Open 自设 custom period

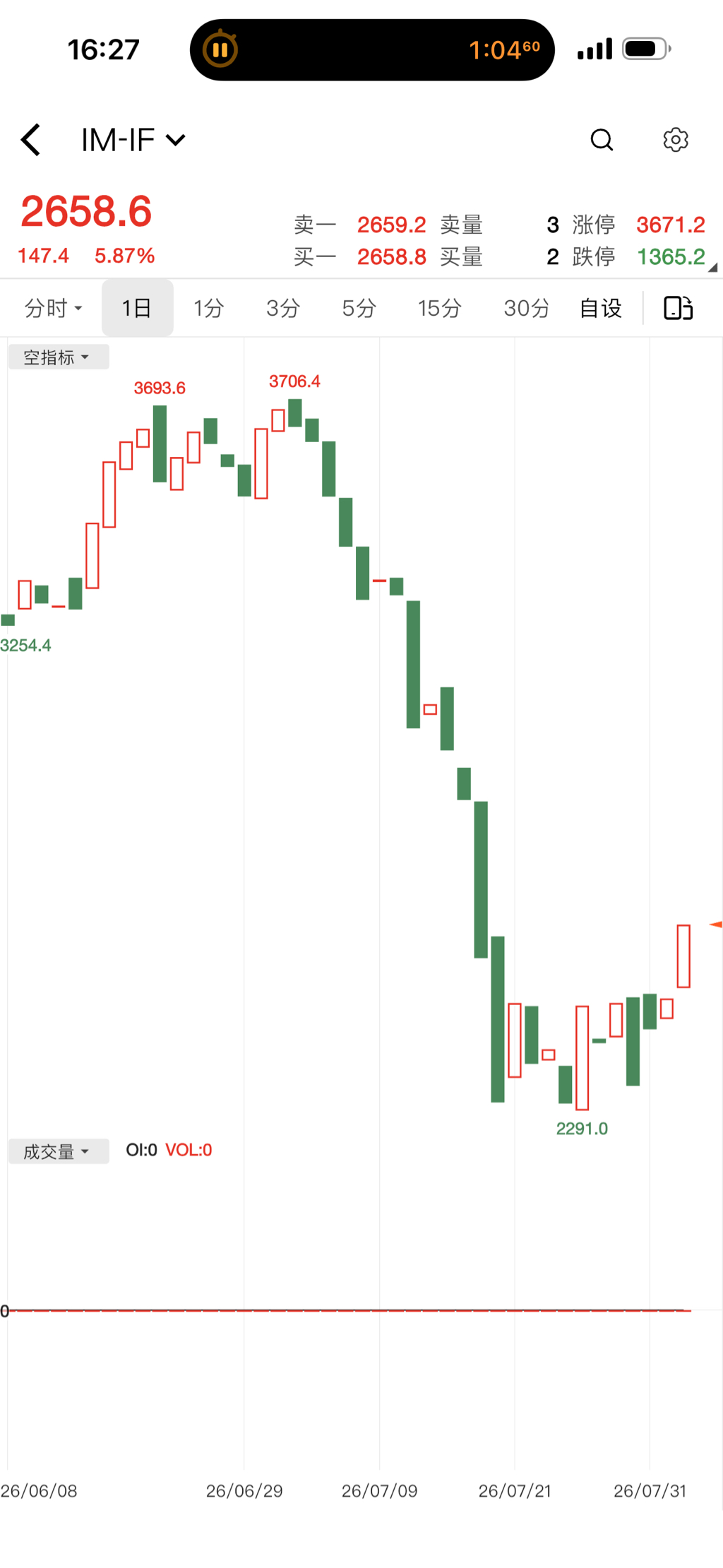click(x=601, y=308)
